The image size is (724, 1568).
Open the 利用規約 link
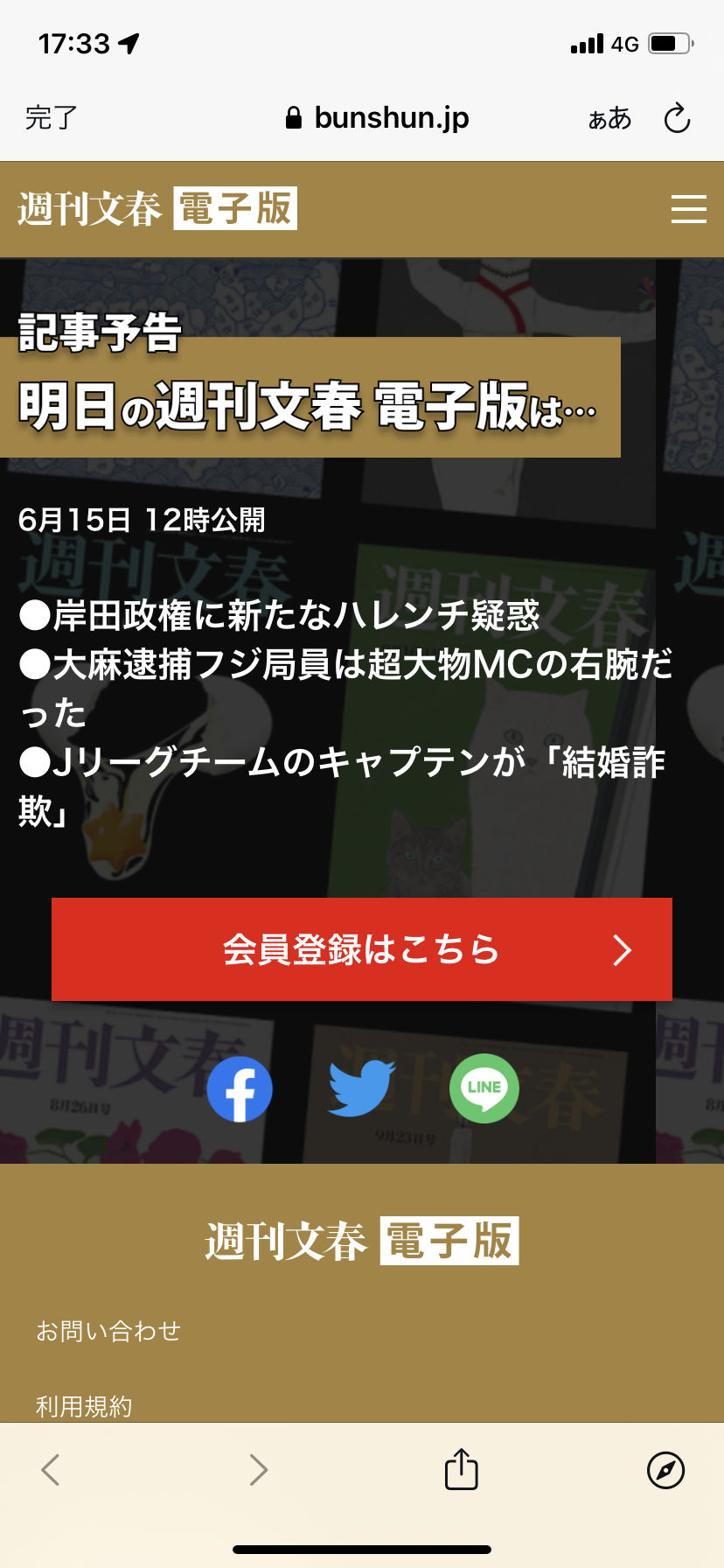[x=84, y=1406]
